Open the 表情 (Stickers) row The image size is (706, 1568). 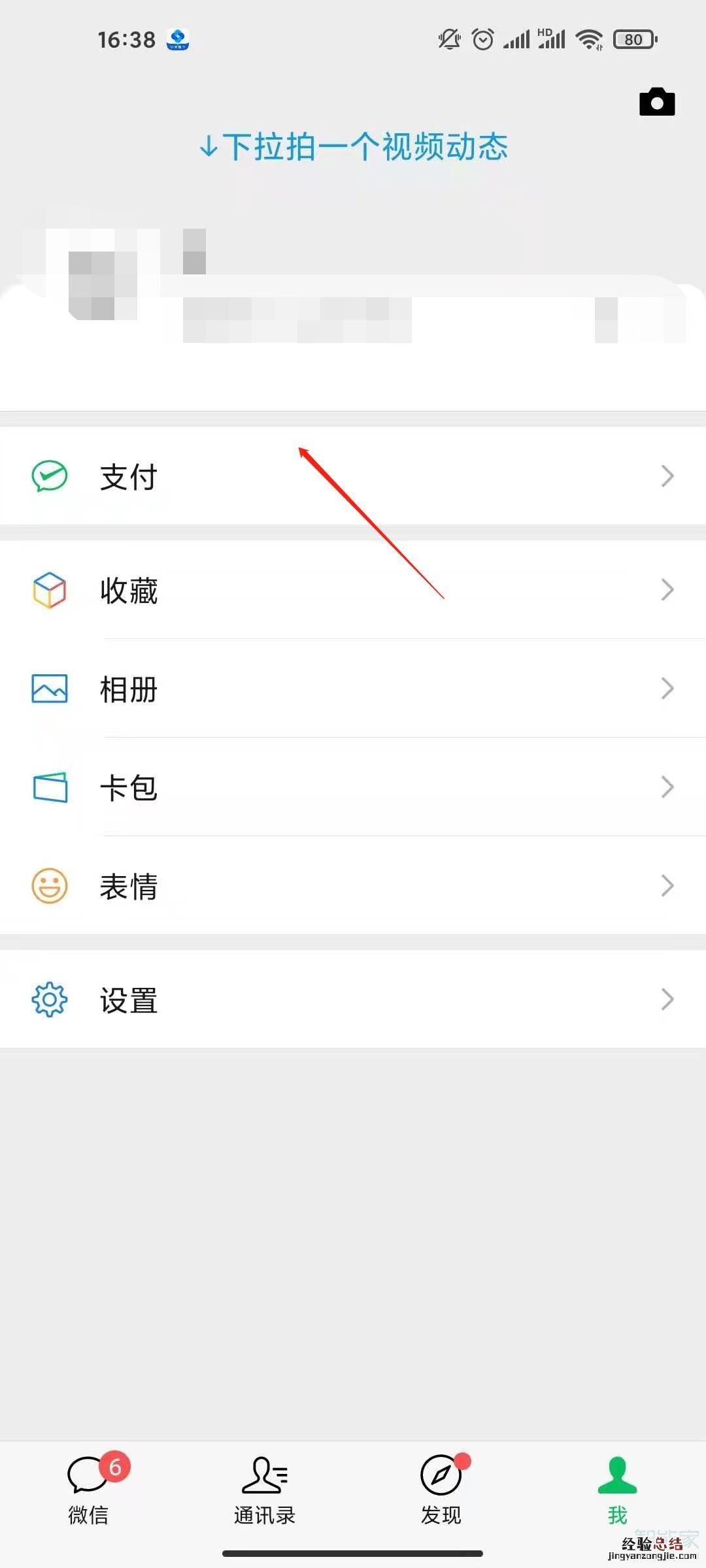coord(353,886)
